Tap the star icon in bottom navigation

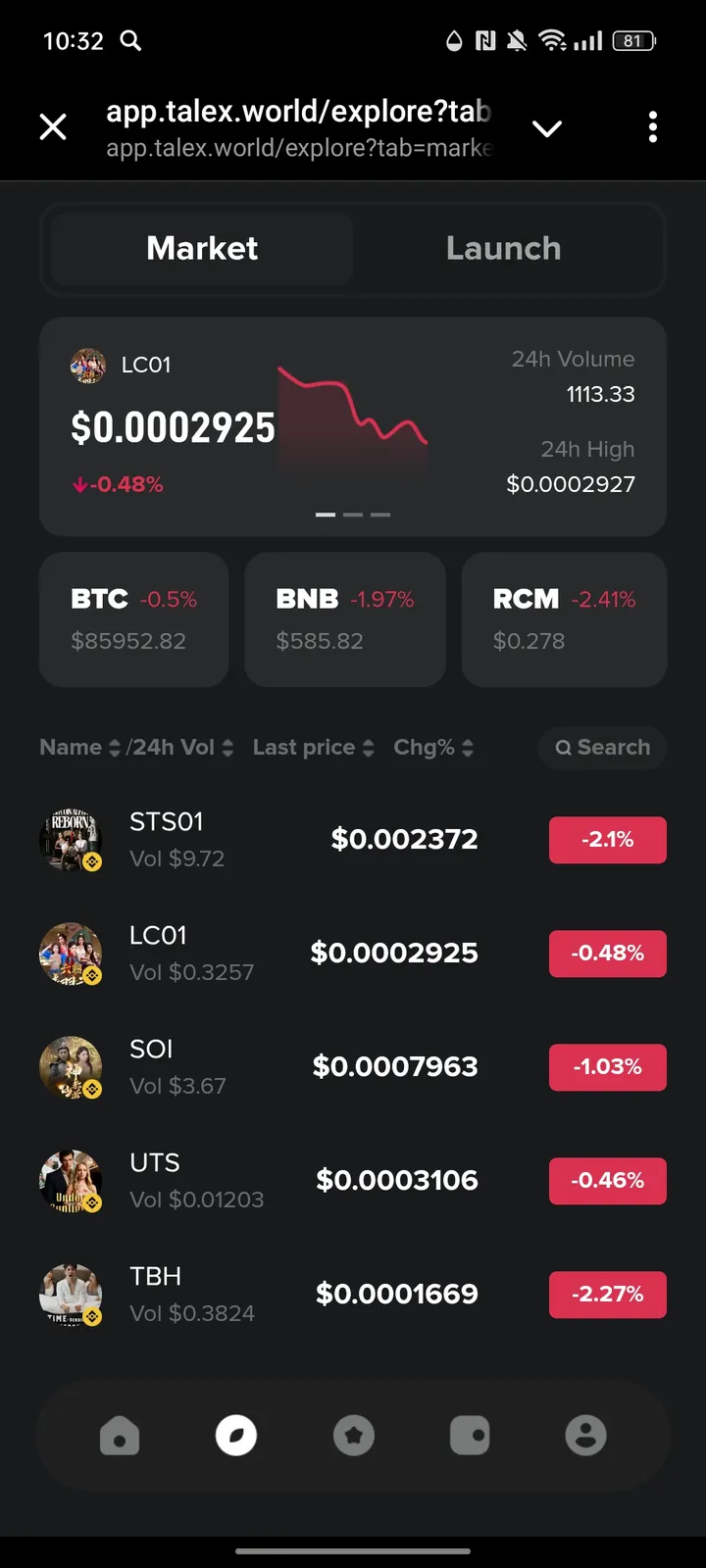[353, 1435]
